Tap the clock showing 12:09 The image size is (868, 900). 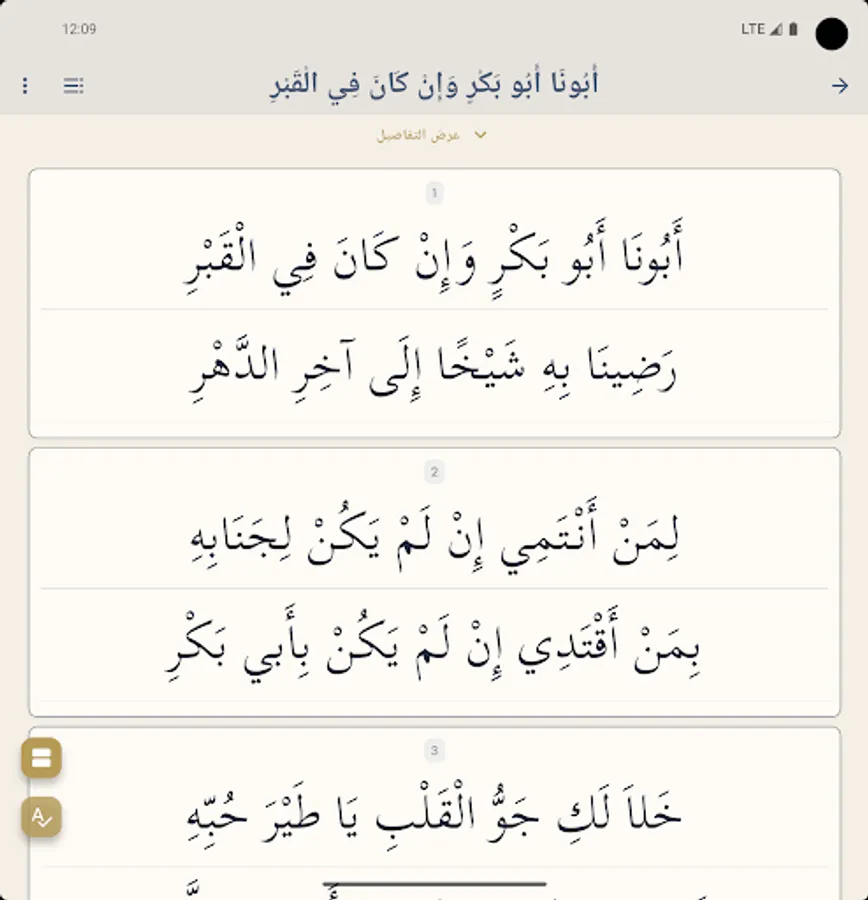pos(78,29)
